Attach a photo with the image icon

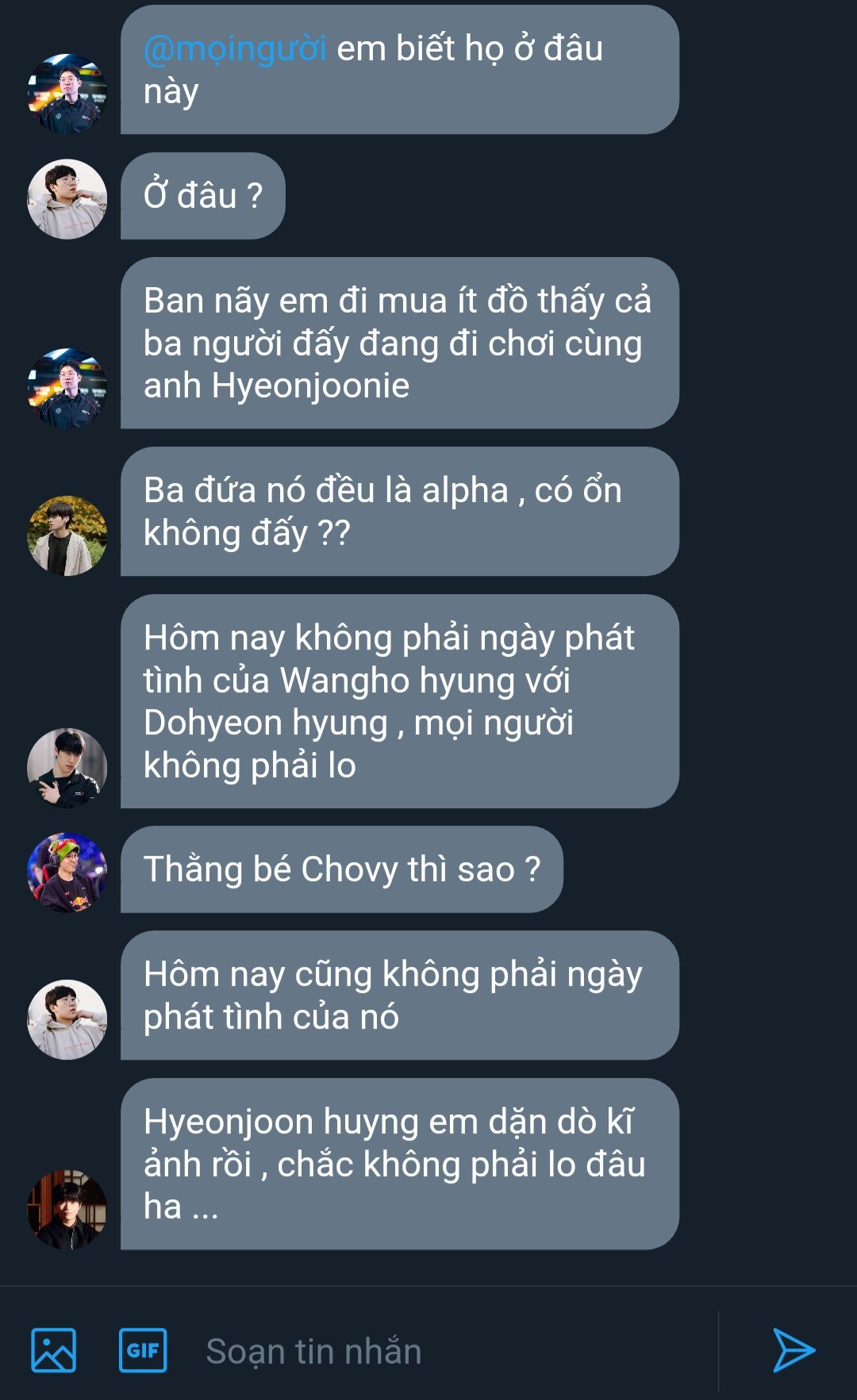pos(53,1350)
